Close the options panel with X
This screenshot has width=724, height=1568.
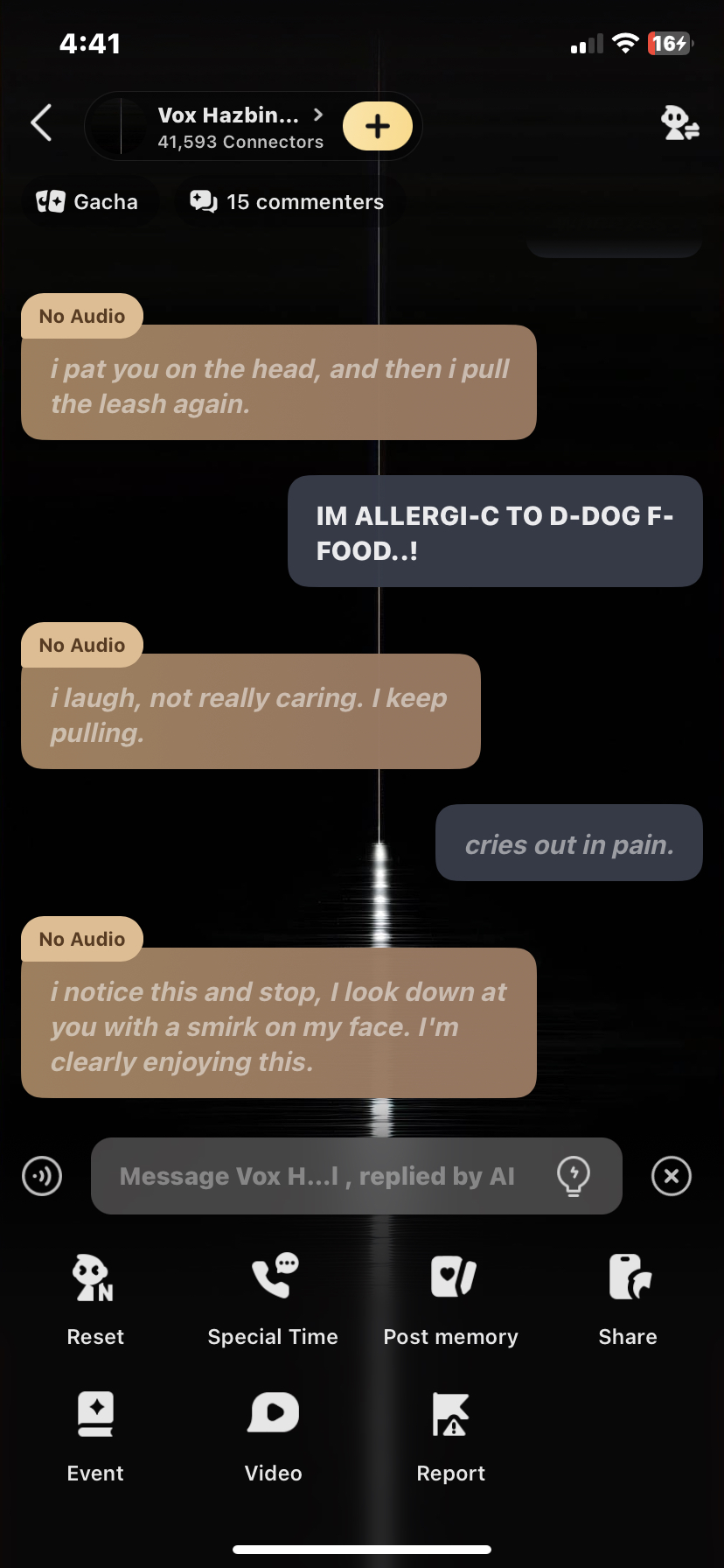672,1176
